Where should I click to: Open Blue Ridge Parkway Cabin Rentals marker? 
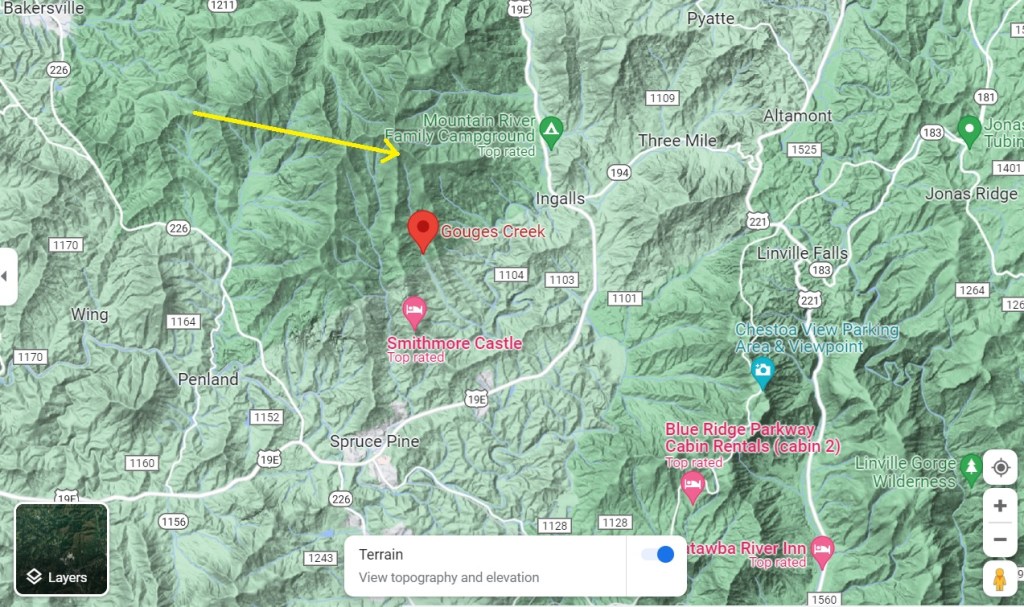691,487
